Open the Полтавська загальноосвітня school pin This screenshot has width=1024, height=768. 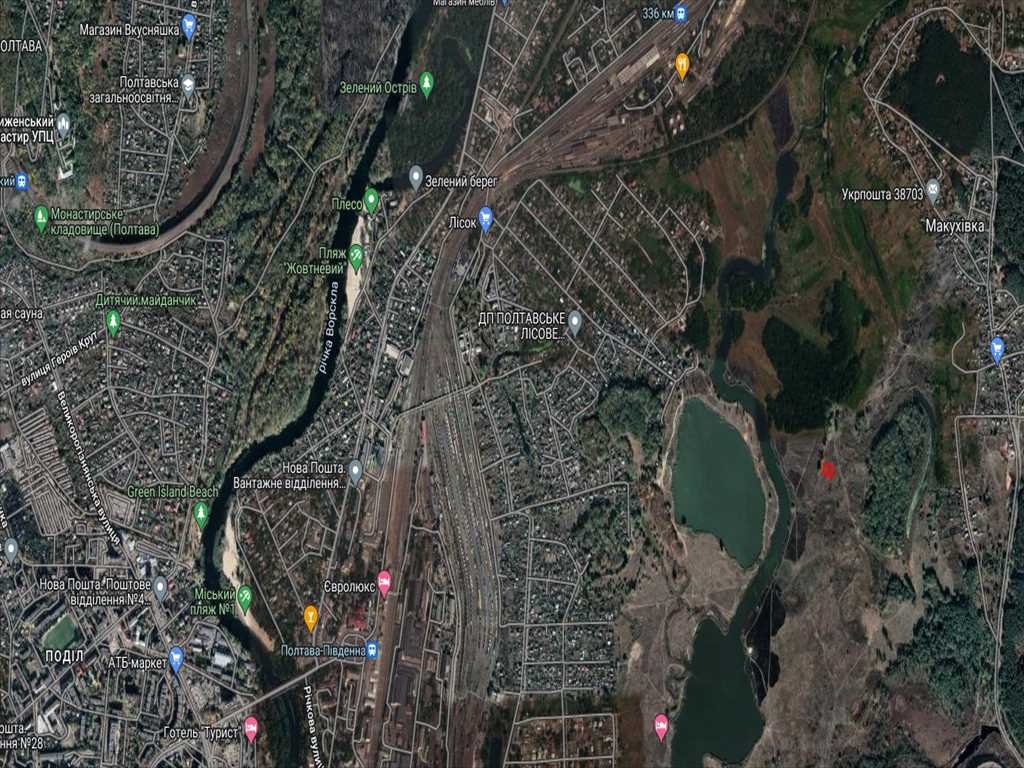[187, 83]
